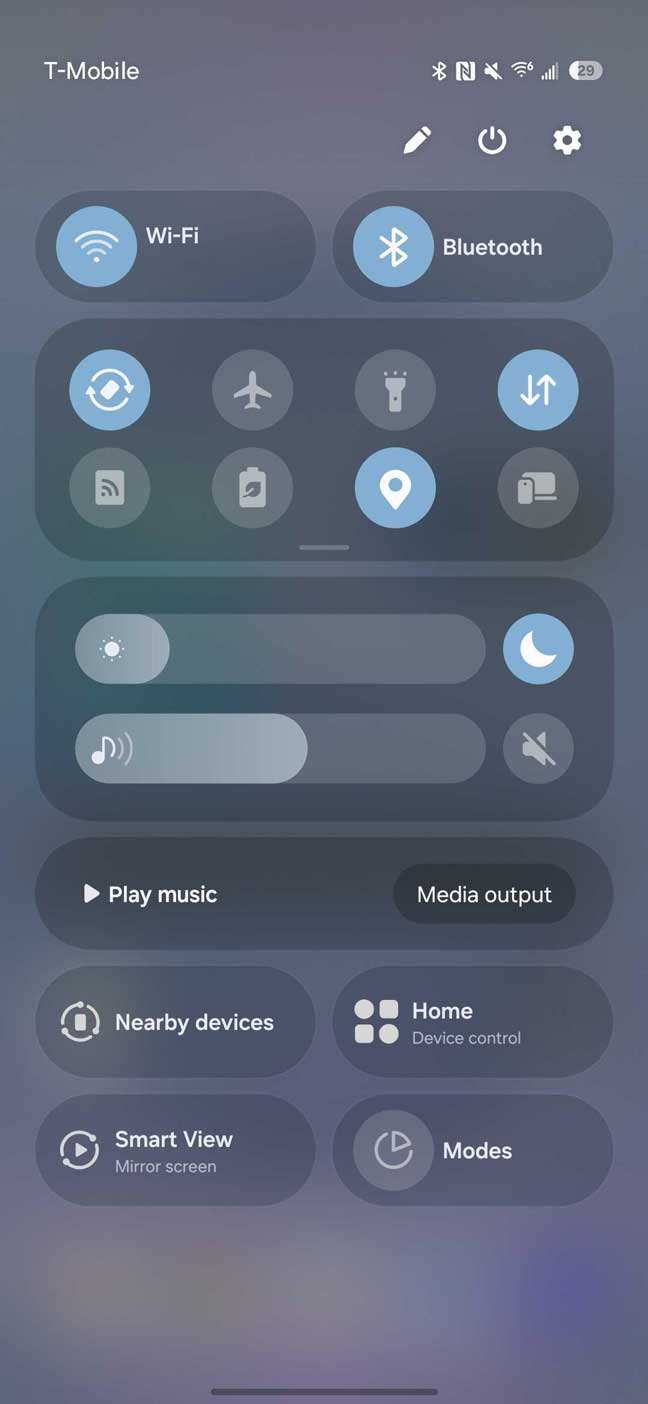
Task: Toggle auto rotate
Action: pyautogui.click(x=110, y=390)
